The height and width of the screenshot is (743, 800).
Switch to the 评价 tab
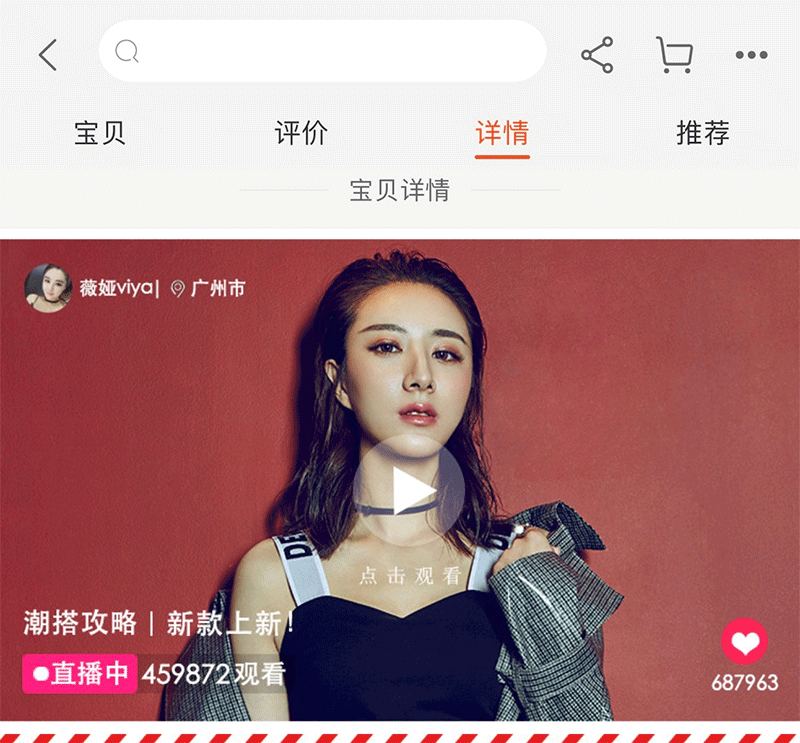(x=301, y=133)
